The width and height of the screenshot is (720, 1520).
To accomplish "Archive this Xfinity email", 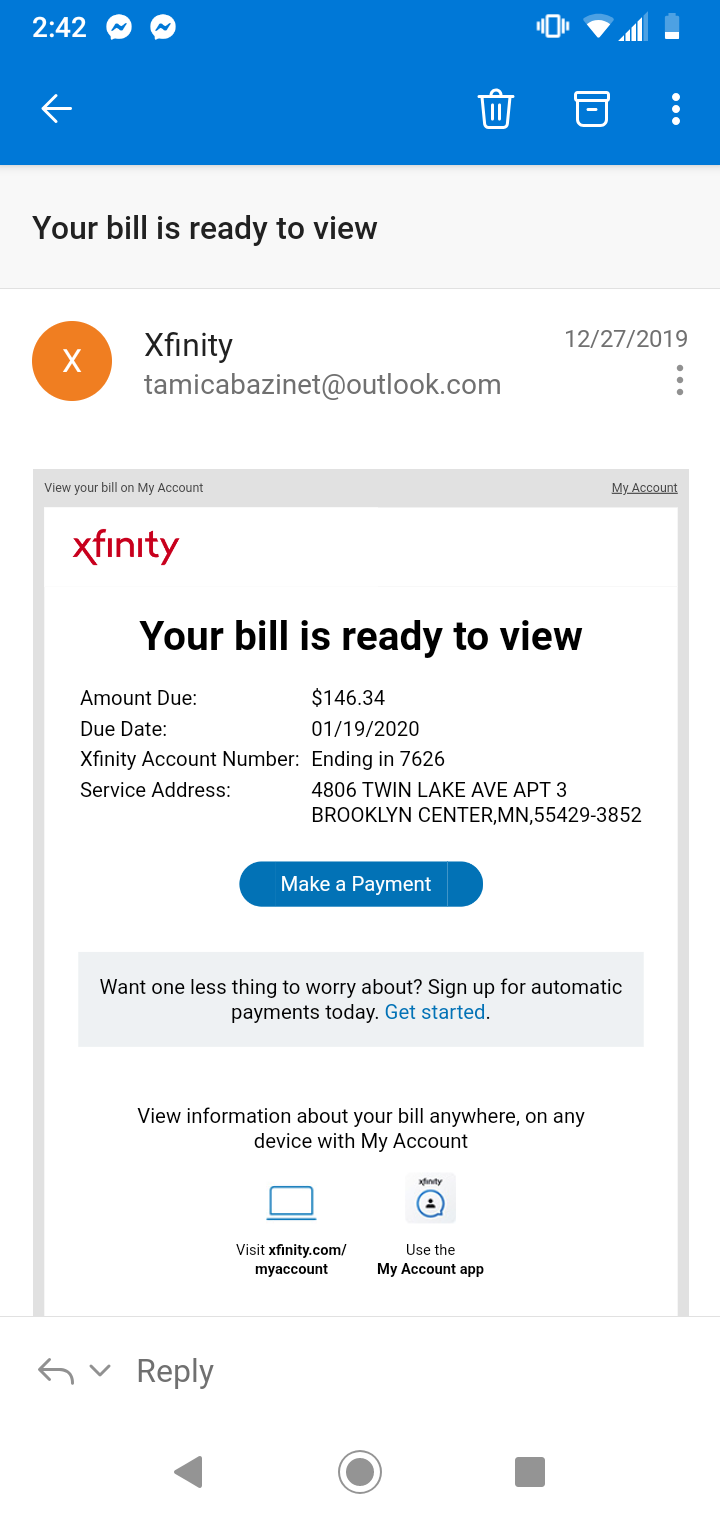I will coord(591,108).
